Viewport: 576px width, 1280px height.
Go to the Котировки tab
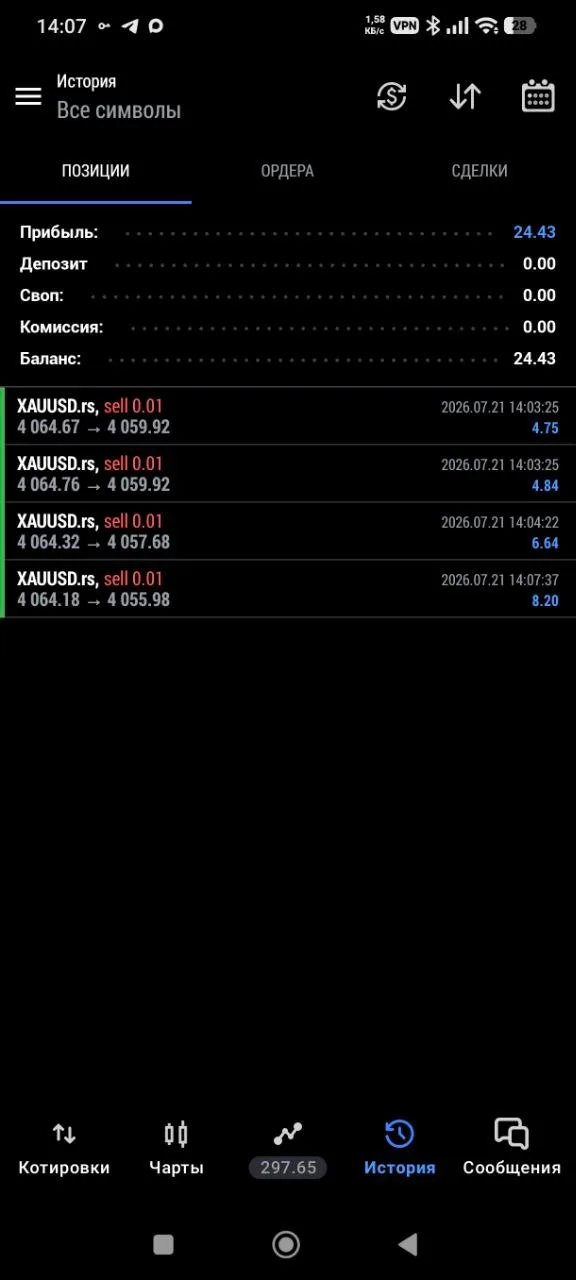tap(64, 1148)
